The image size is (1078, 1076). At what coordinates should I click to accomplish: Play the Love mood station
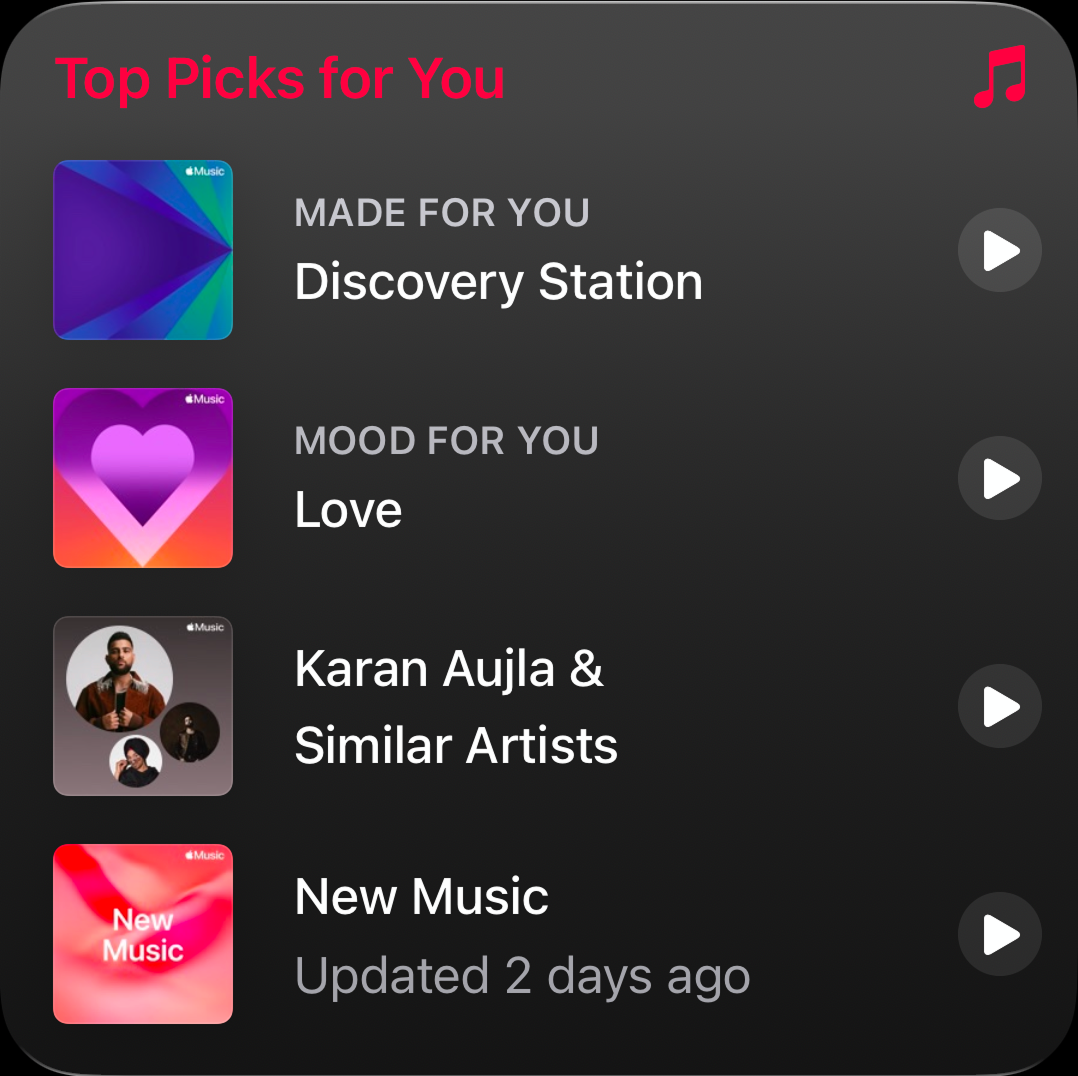click(x=999, y=478)
